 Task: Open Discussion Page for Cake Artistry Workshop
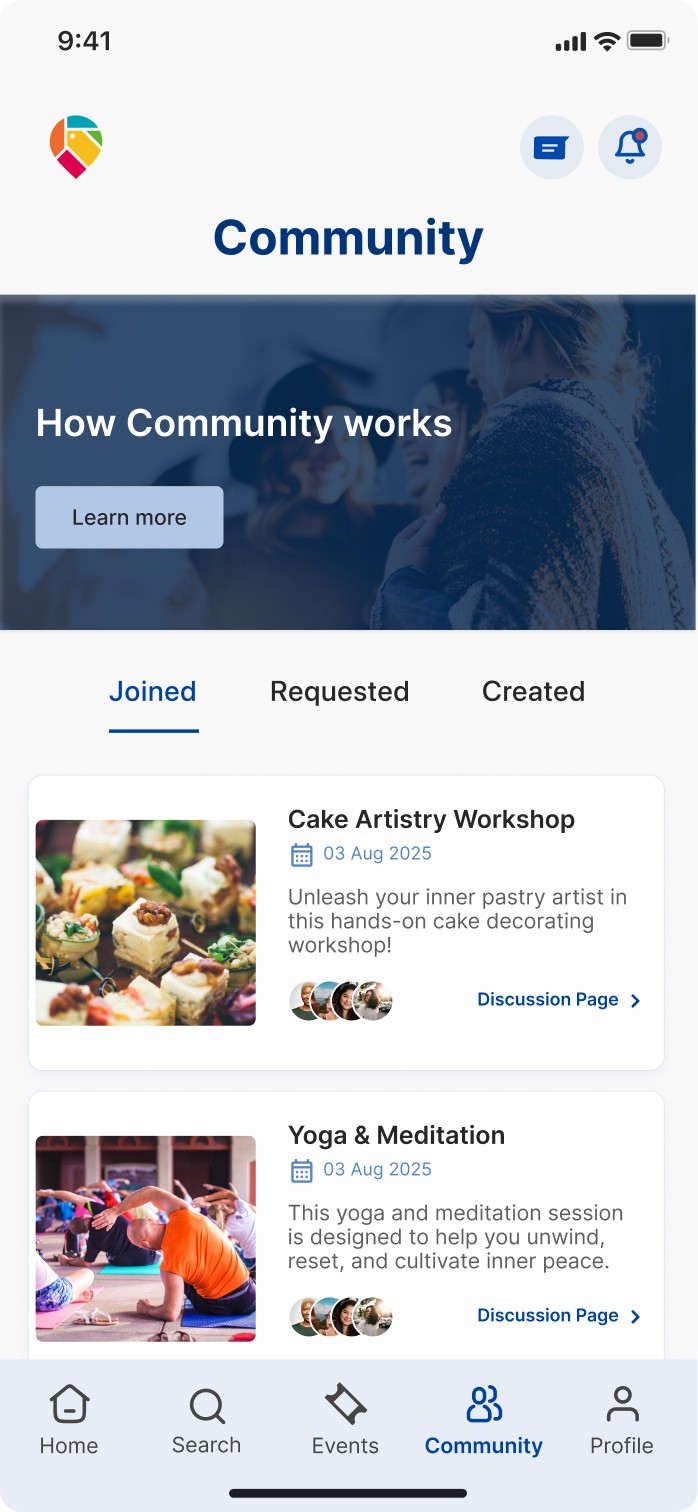click(x=559, y=1000)
